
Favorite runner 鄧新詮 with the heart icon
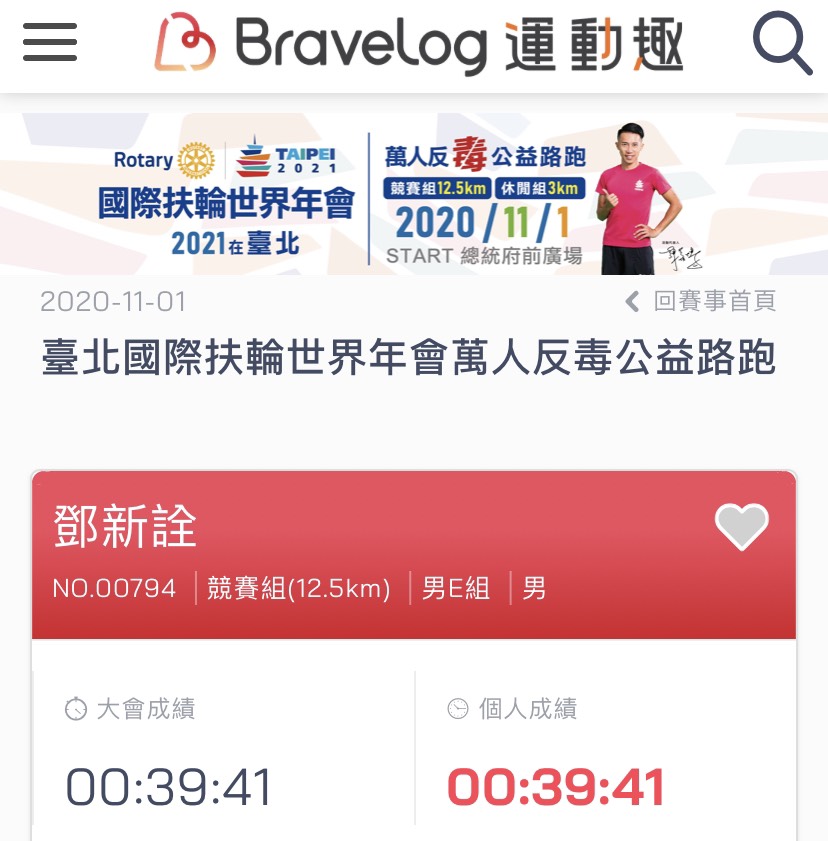click(x=742, y=526)
